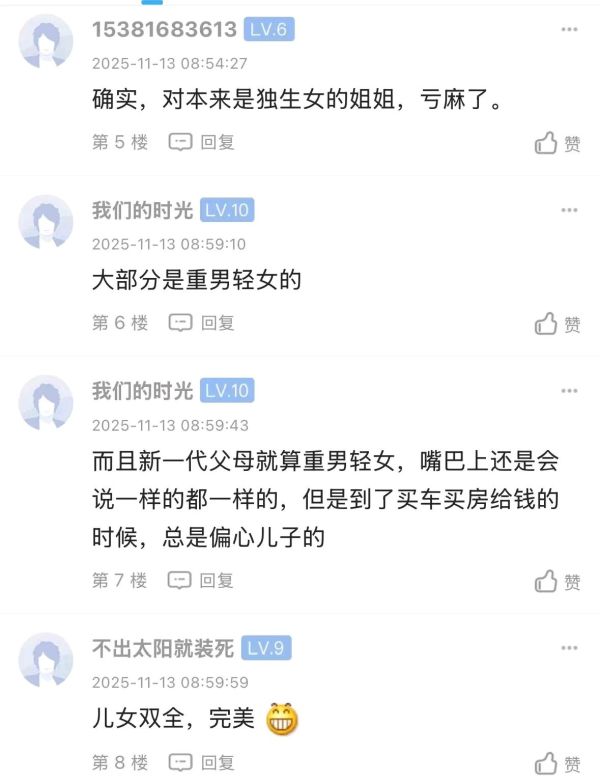Viewport: 600px width, 784px height.
Task: Open more options for 不出太阳就装死's comment
Action: [x=569, y=649]
